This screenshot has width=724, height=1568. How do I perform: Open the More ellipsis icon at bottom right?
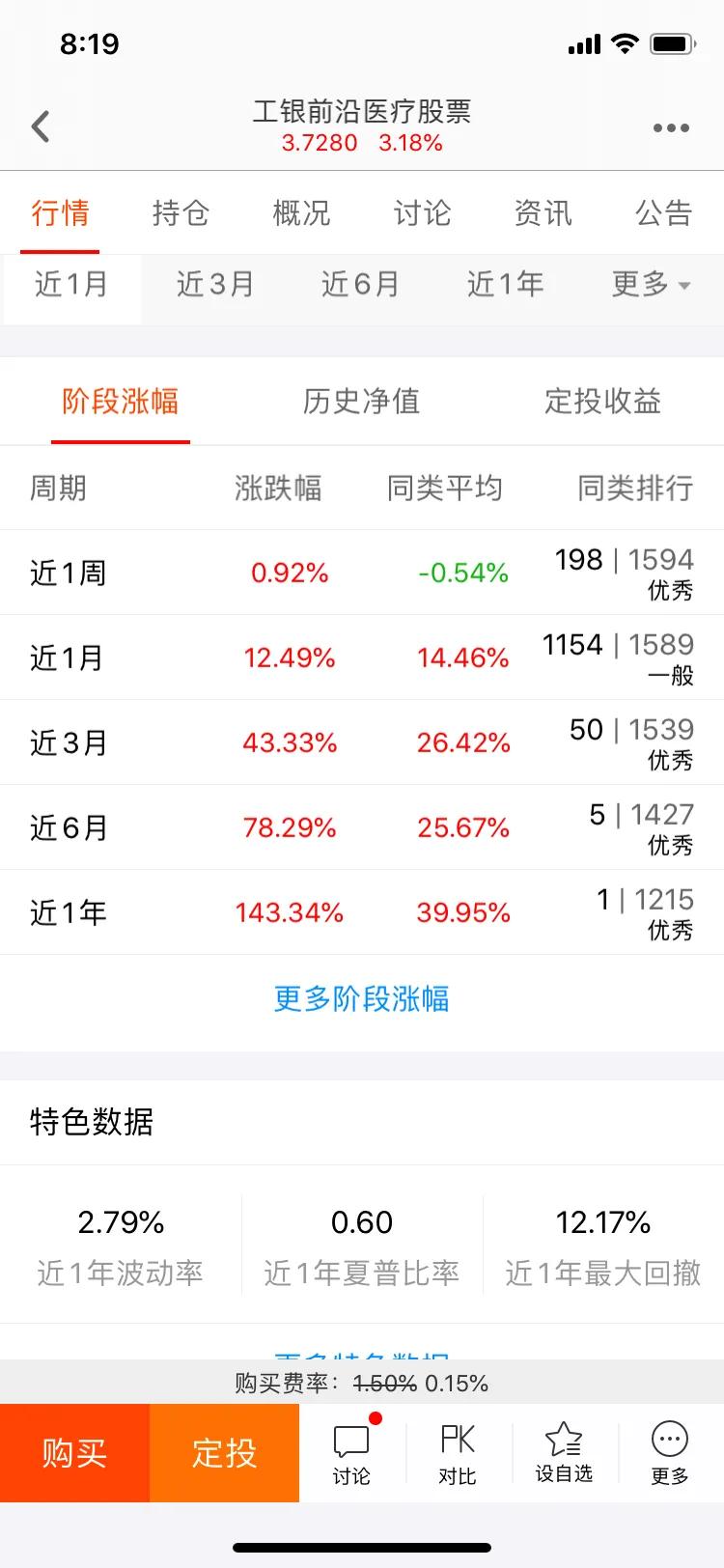click(x=668, y=1451)
